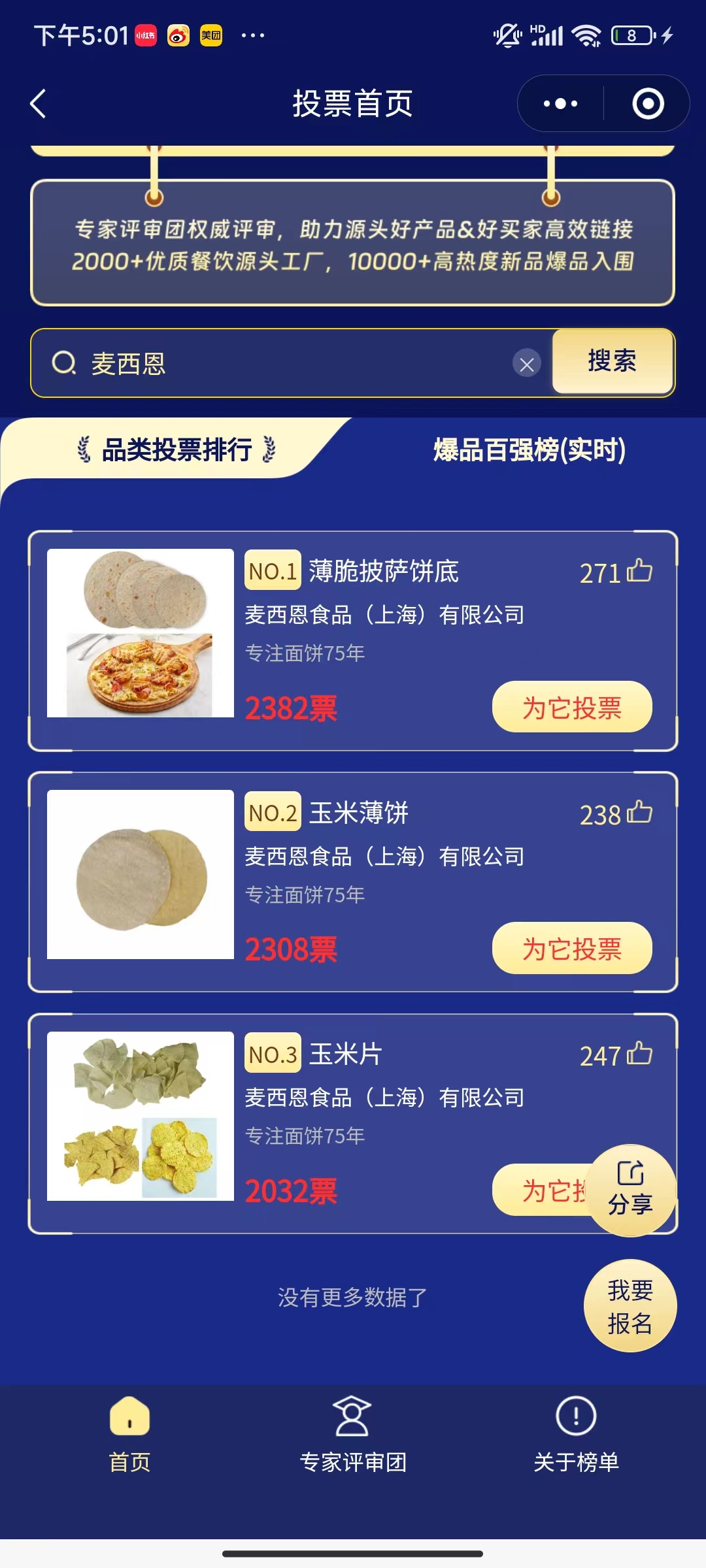Vote for 玉米薄饼 with 为它投票

tap(571, 949)
